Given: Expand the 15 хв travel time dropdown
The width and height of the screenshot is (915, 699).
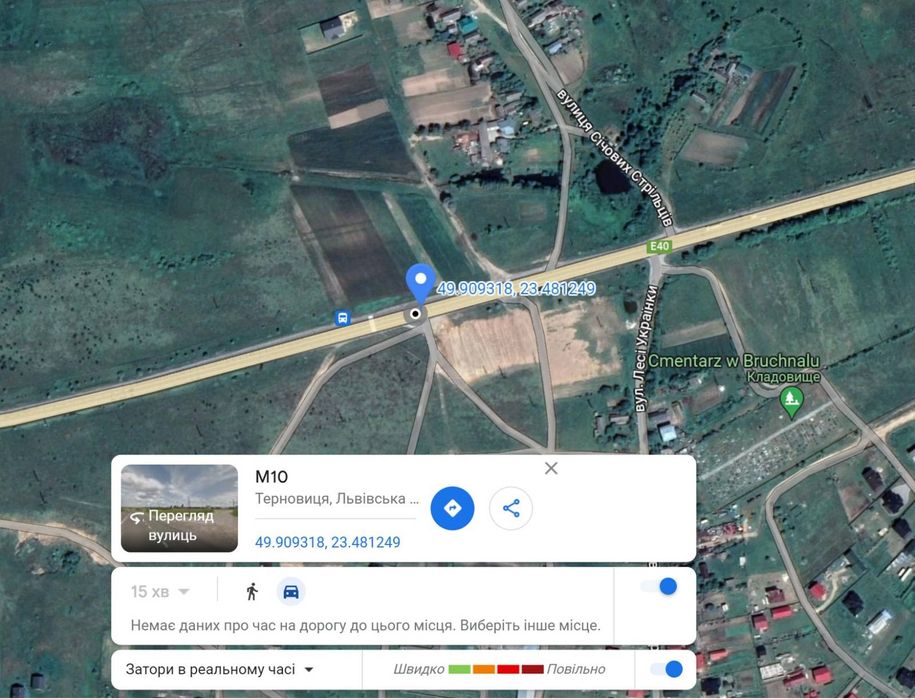Looking at the screenshot, I should coord(160,591).
